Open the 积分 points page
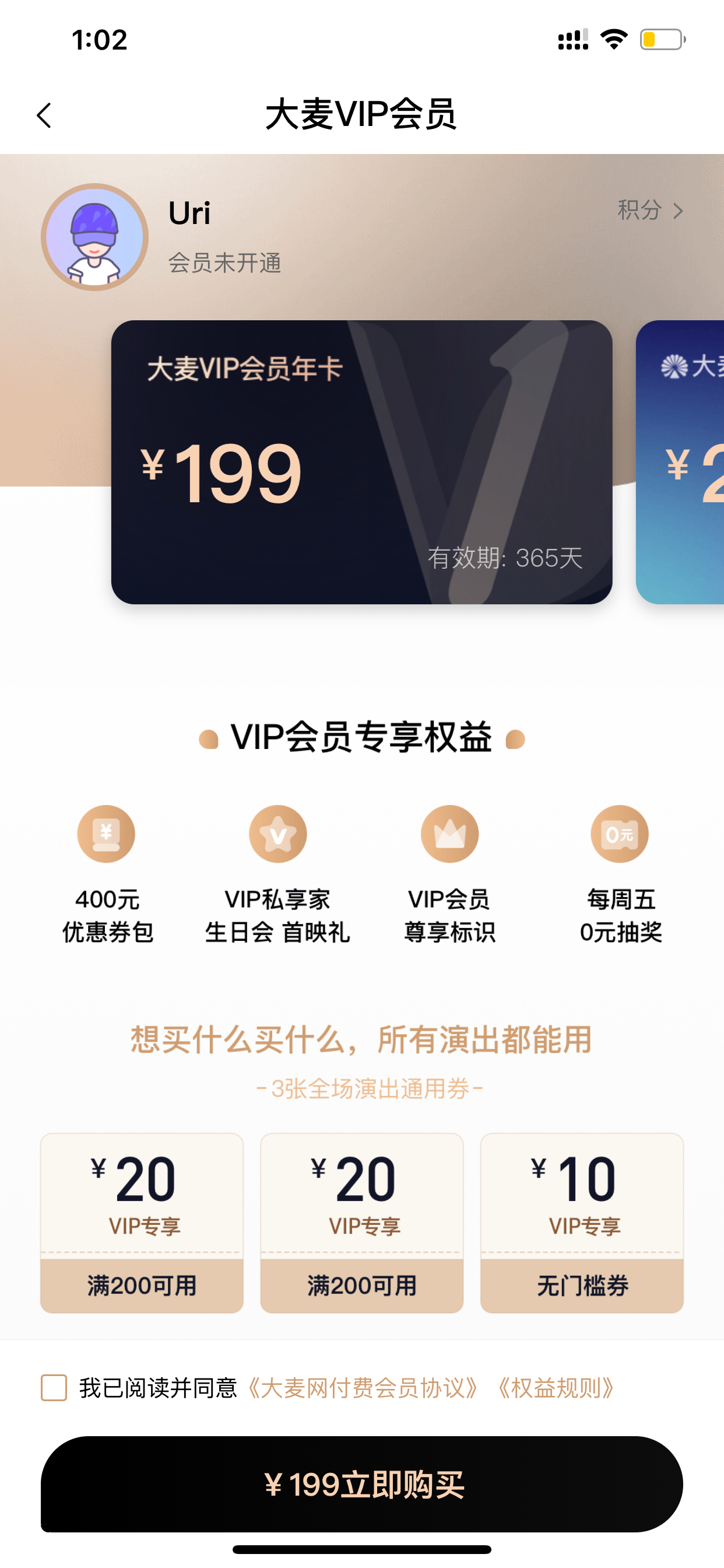 point(651,210)
